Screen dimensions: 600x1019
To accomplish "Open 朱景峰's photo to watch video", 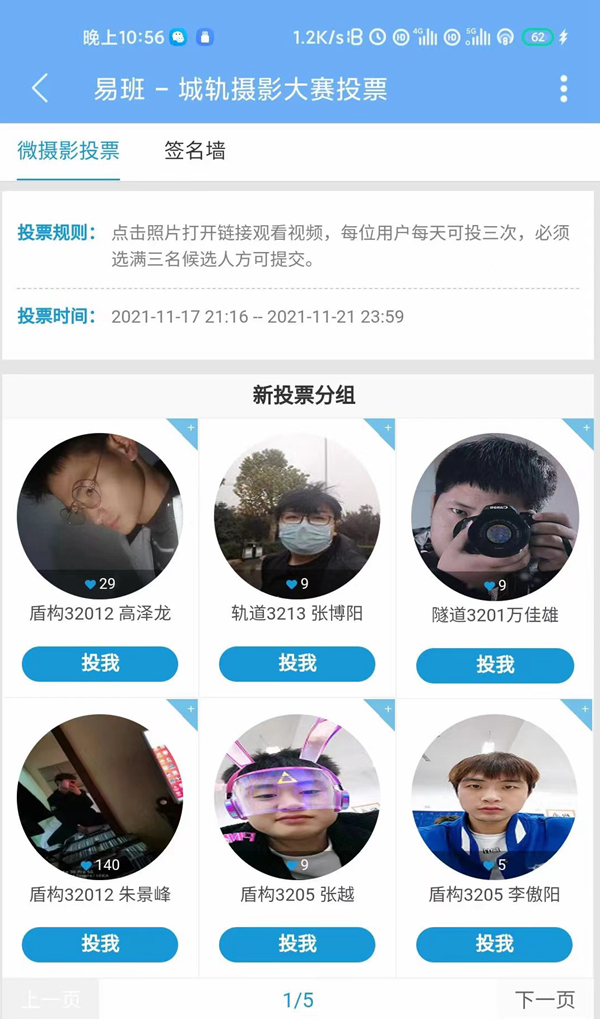I will [100, 796].
